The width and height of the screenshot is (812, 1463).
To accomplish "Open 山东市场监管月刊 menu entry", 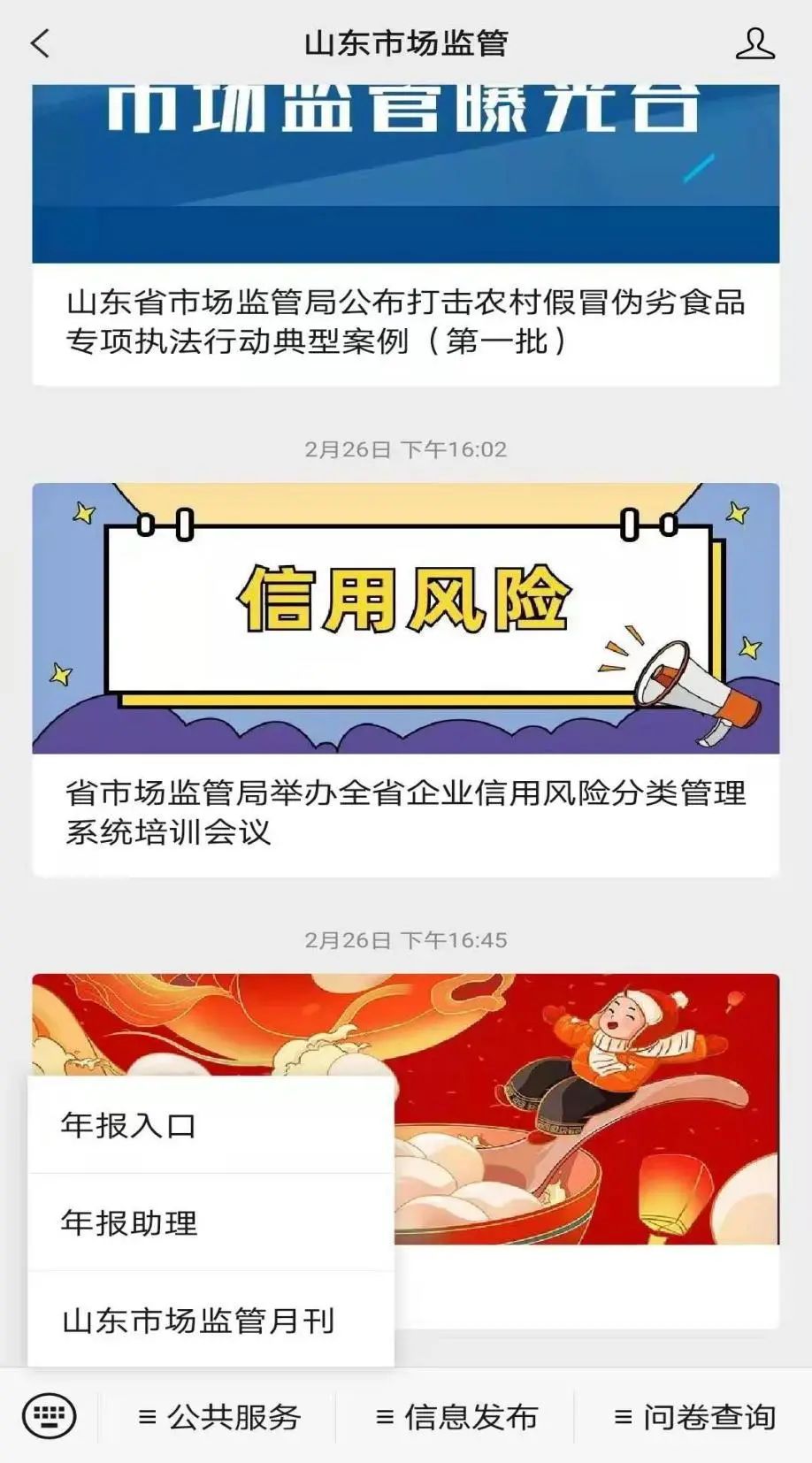I will point(211,1321).
